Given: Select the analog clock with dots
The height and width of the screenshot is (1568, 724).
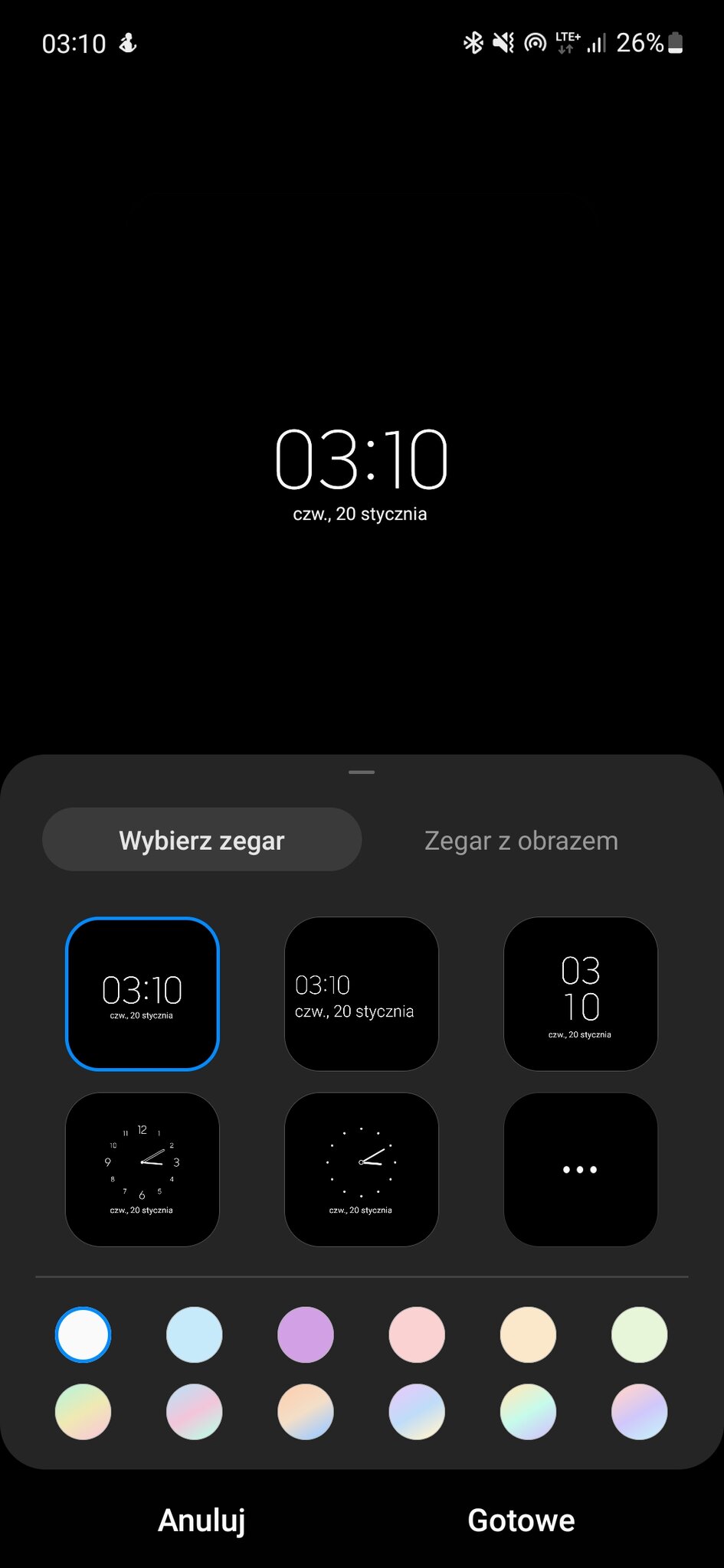Looking at the screenshot, I should click(362, 1169).
